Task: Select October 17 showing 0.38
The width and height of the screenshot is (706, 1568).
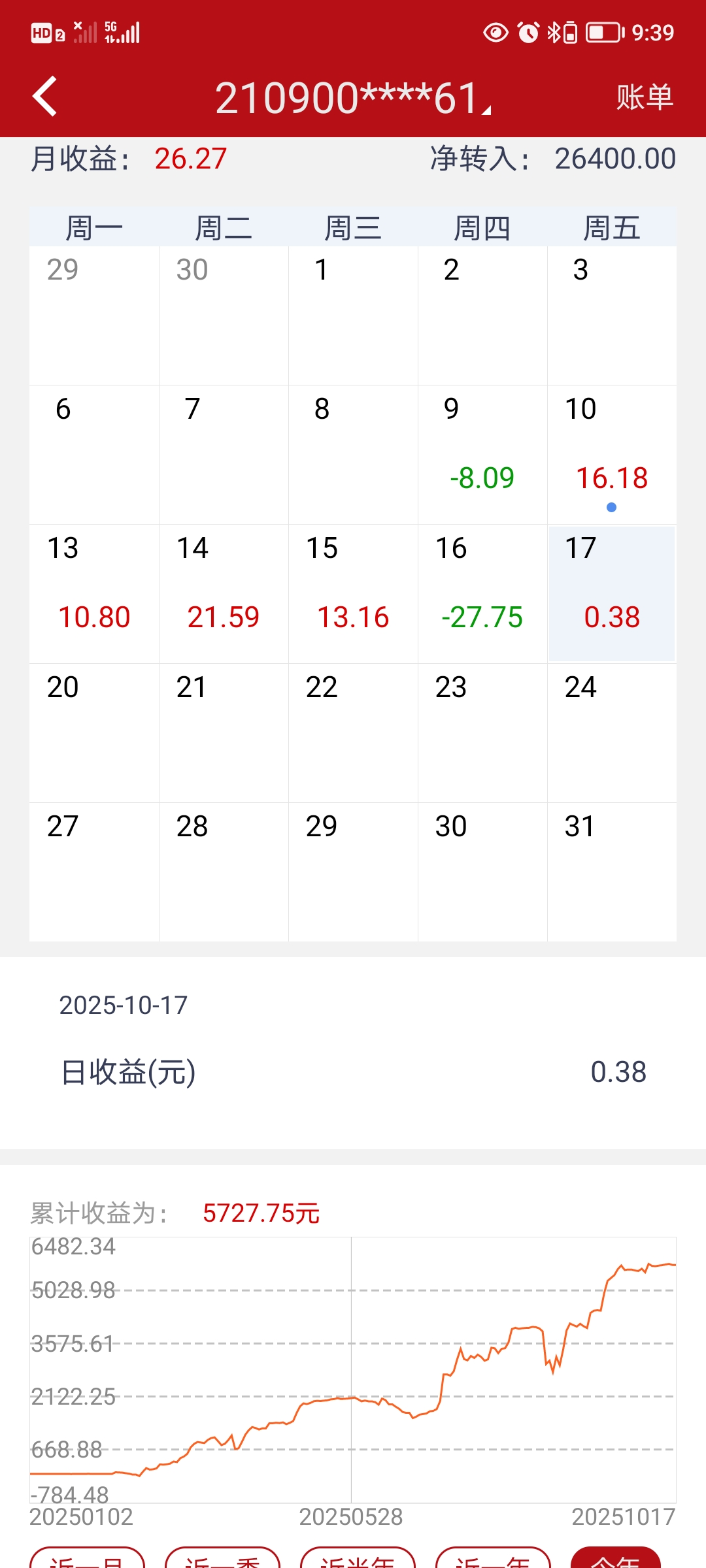Action: [x=612, y=594]
